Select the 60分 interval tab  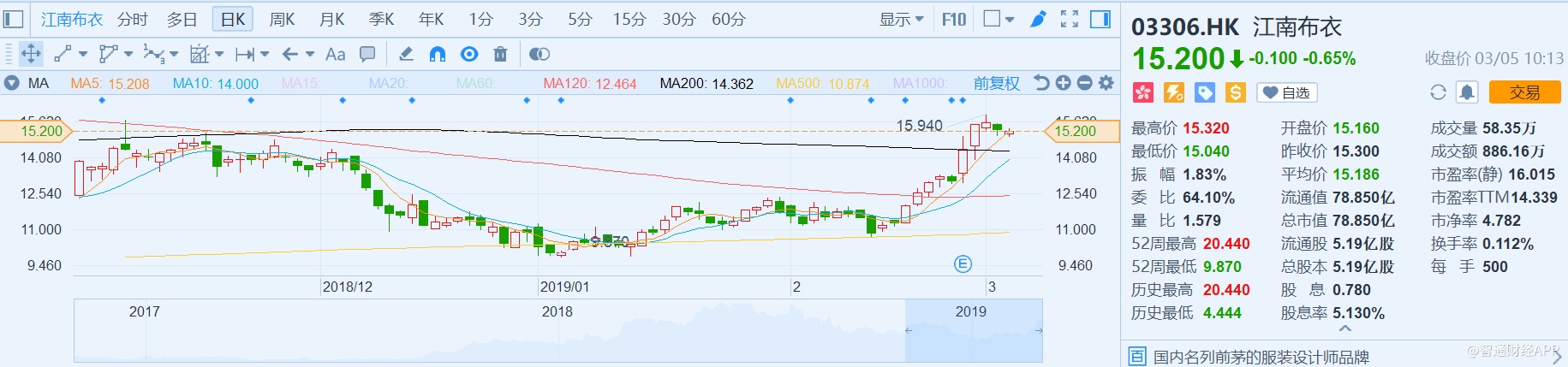pos(728,19)
